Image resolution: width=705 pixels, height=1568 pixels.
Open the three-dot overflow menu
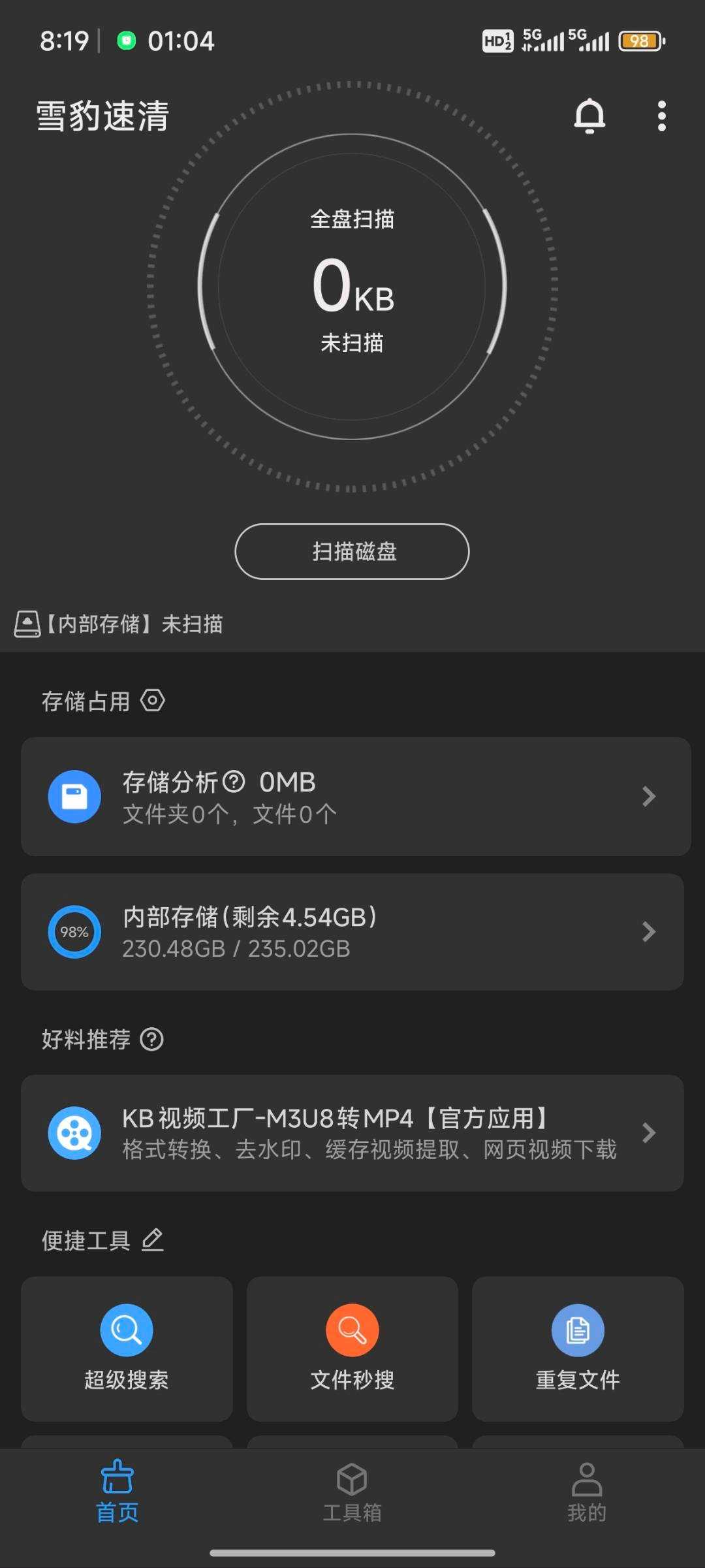tap(661, 116)
